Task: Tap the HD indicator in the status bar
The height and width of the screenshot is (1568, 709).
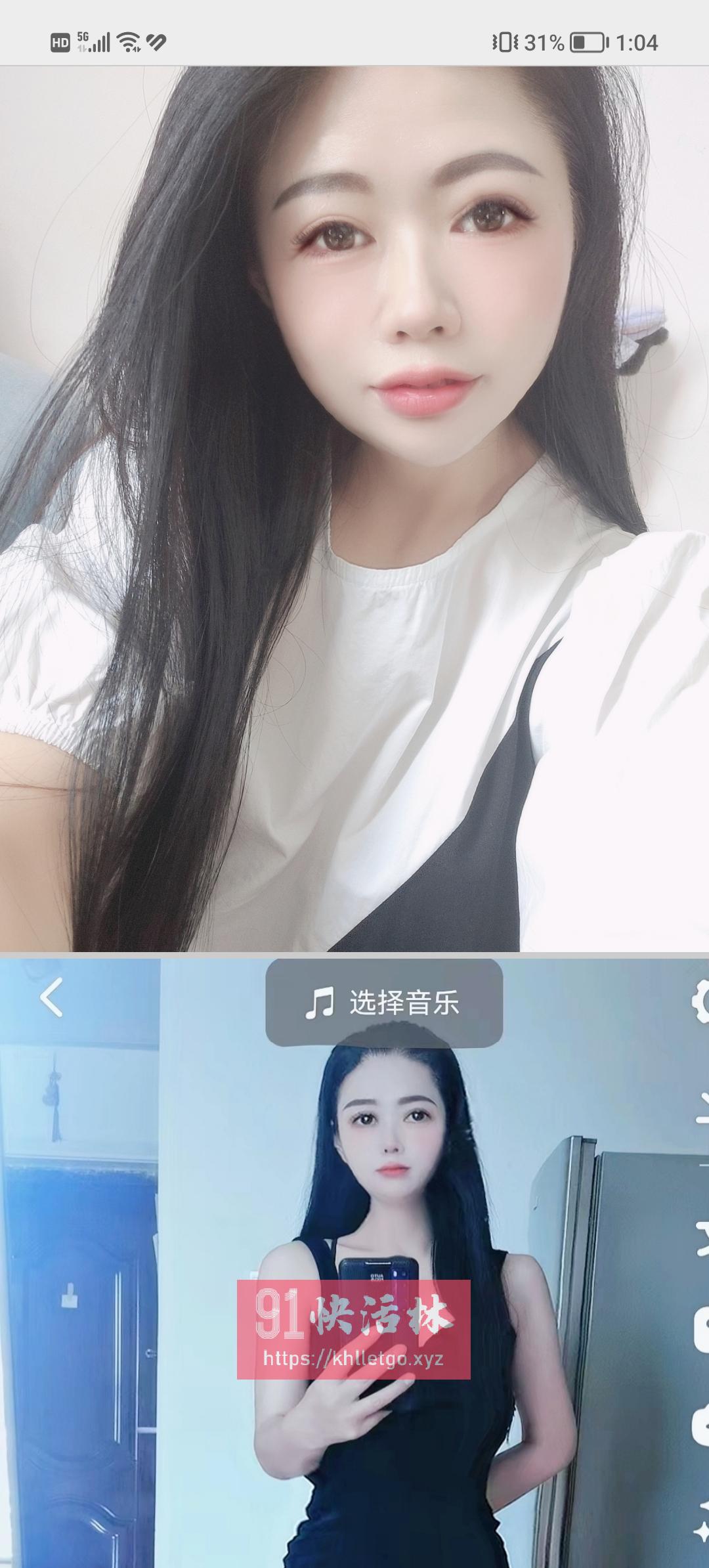Action: coord(60,41)
